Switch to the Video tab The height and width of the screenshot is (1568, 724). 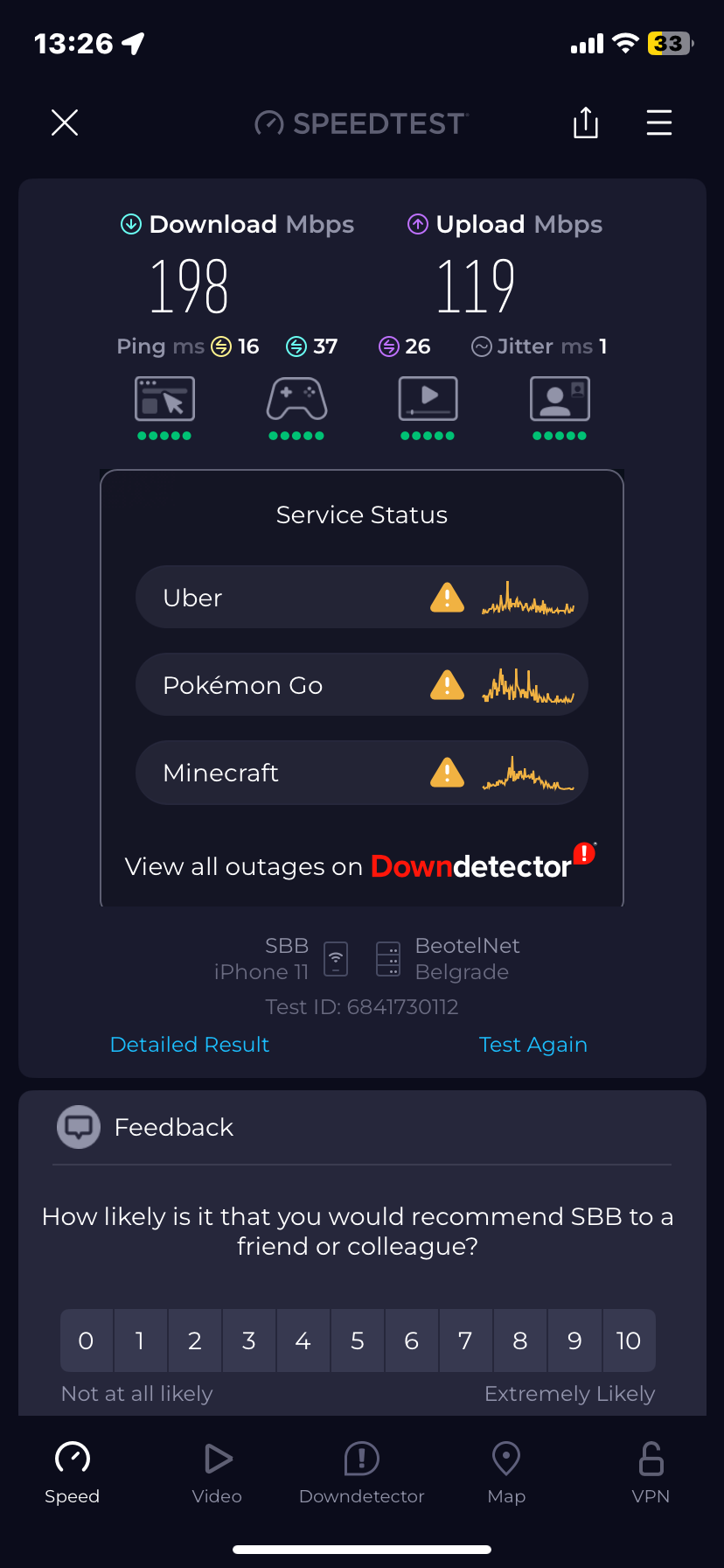click(x=217, y=1473)
